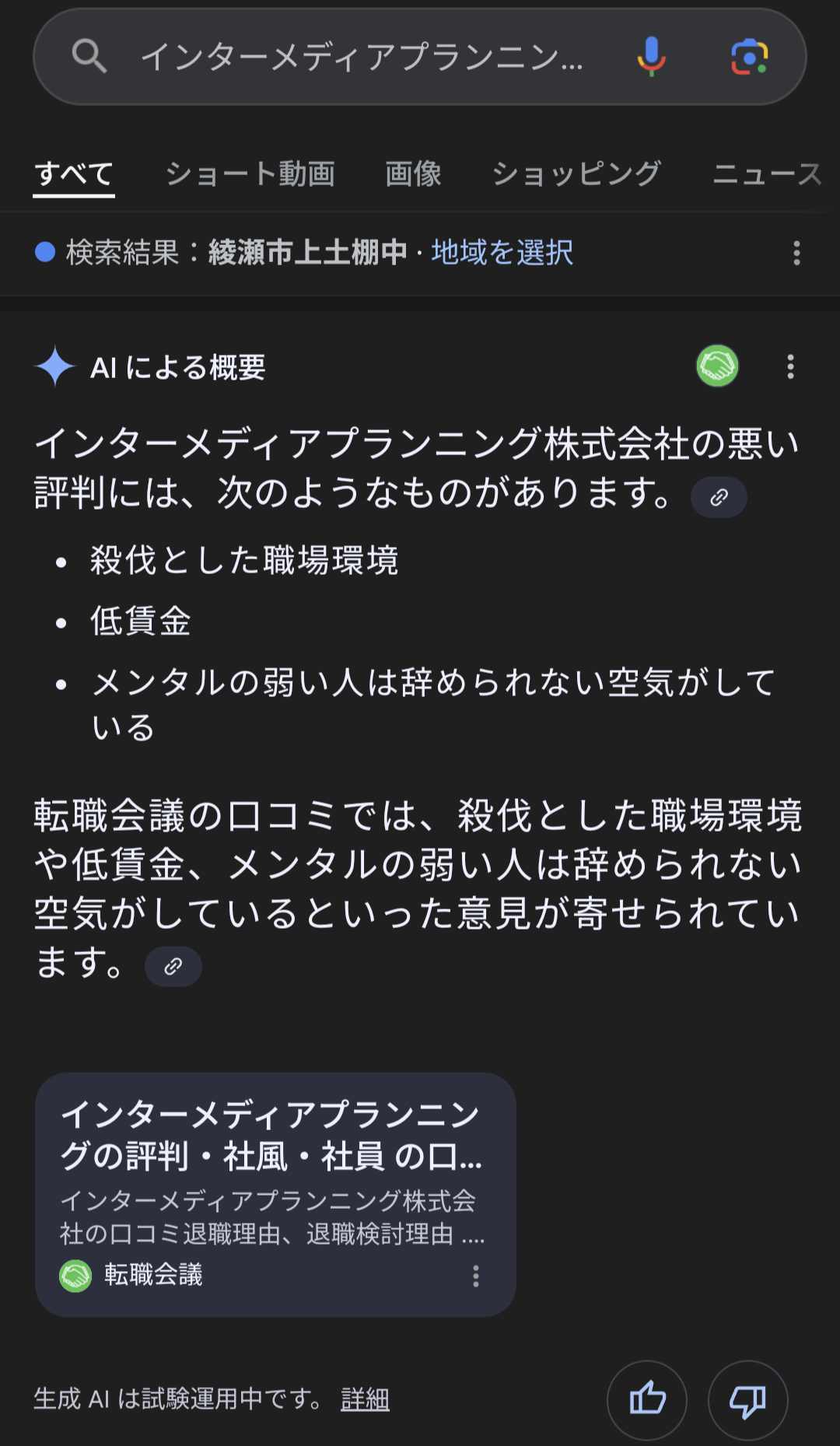
Task: Open the 詳細 link about generative AI
Action: [x=365, y=1400]
